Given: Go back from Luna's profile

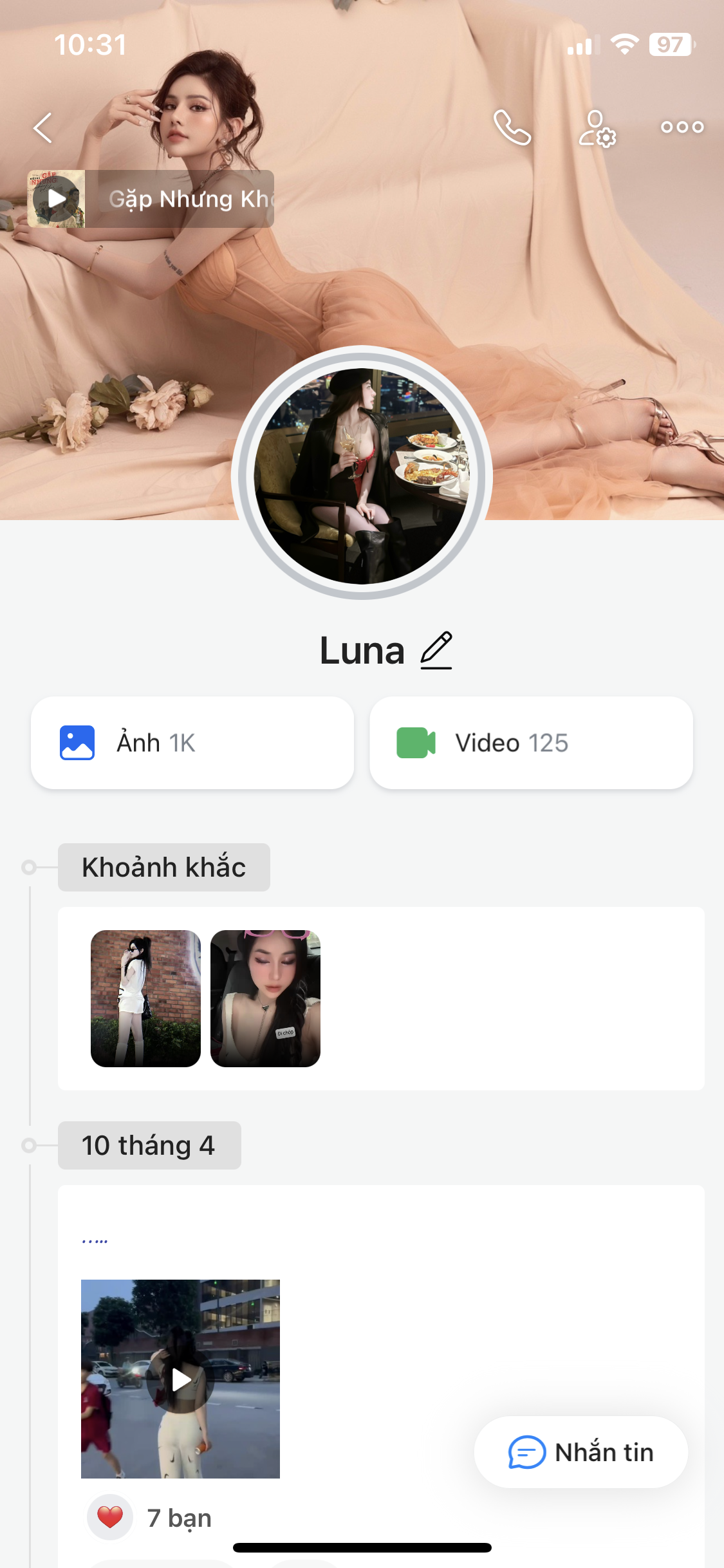Looking at the screenshot, I should [43, 127].
